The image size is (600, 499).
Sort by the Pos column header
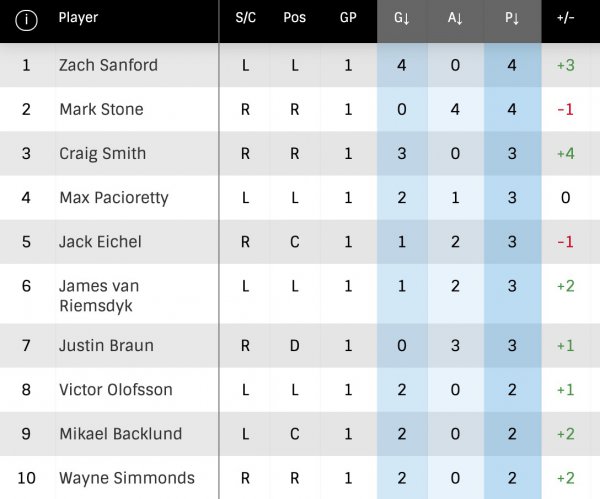point(294,18)
